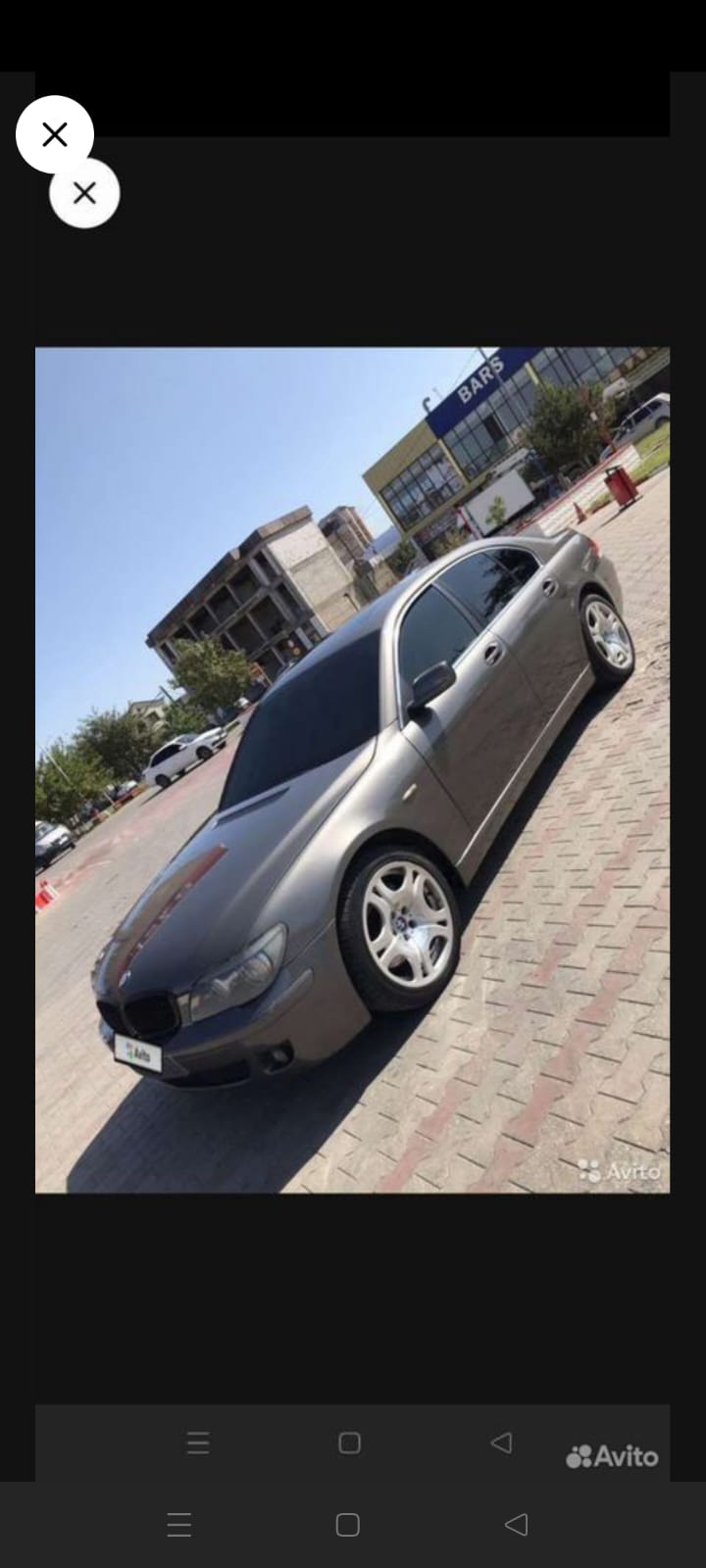The height and width of the screenshot is (1568, 706).
Task: Go to the home screen via home button
Action: pyautogui.click(x=347, y=1524)
